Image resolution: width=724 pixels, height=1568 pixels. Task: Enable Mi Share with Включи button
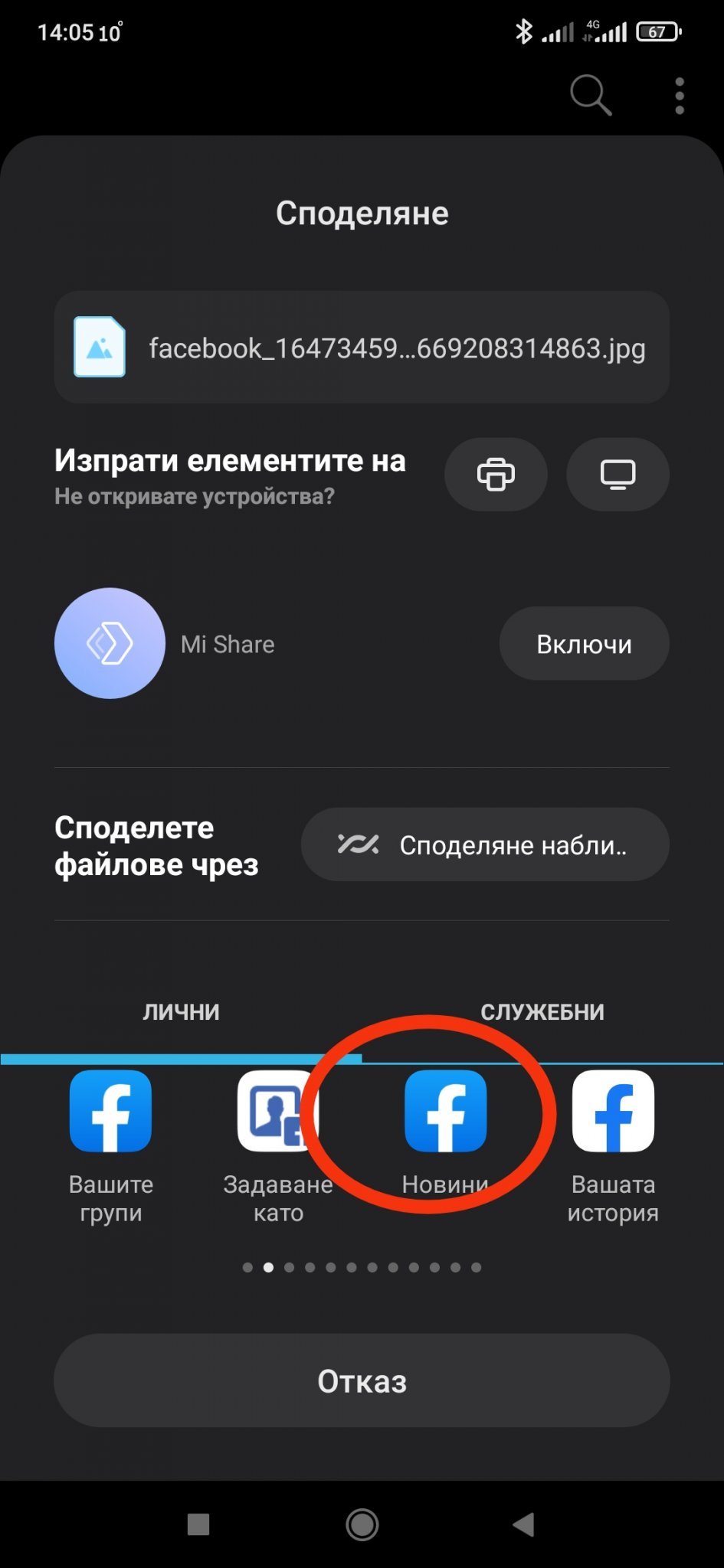[x=584, y=644]
